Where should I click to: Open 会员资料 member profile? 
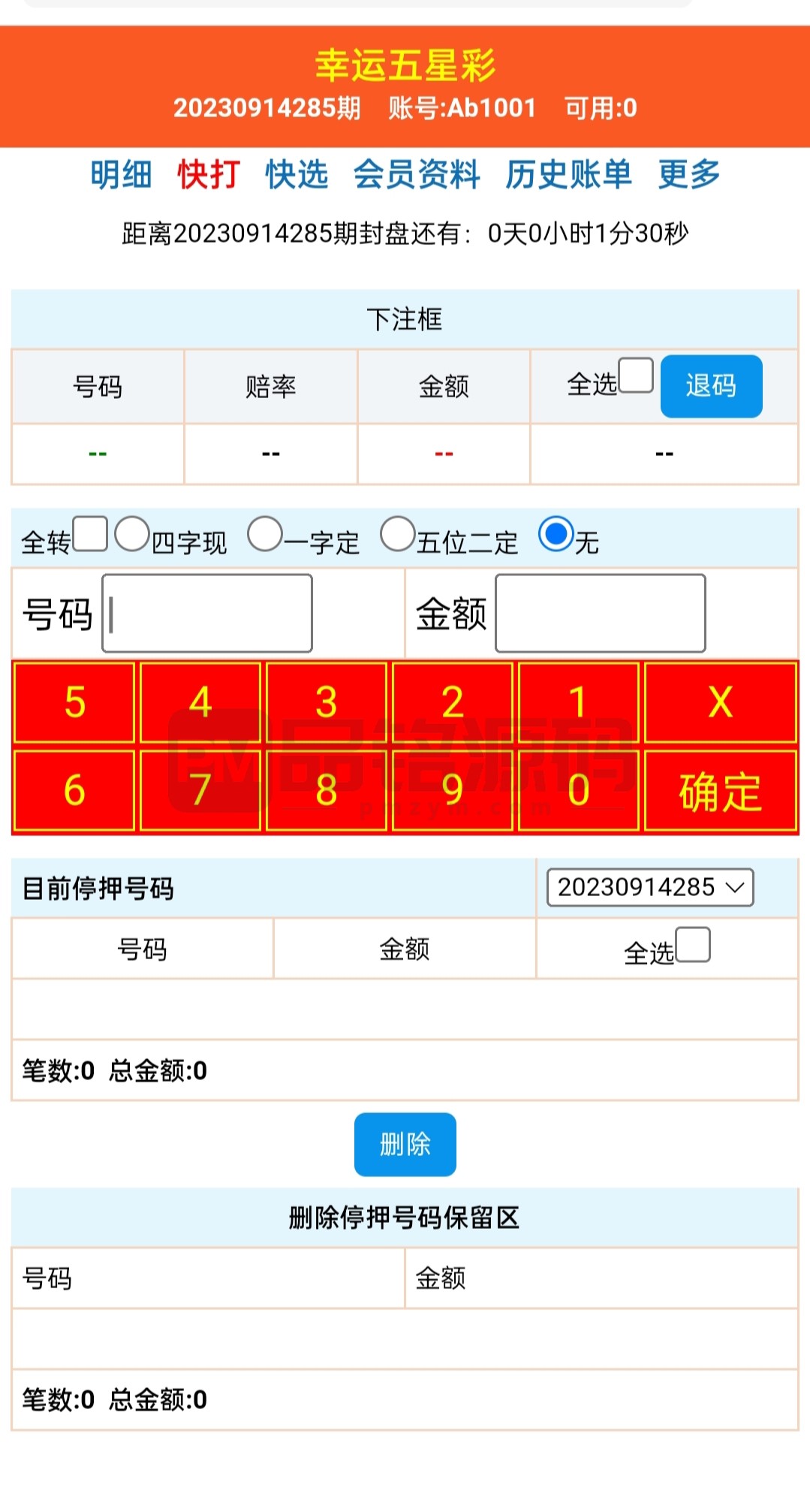tap(417, 175)
